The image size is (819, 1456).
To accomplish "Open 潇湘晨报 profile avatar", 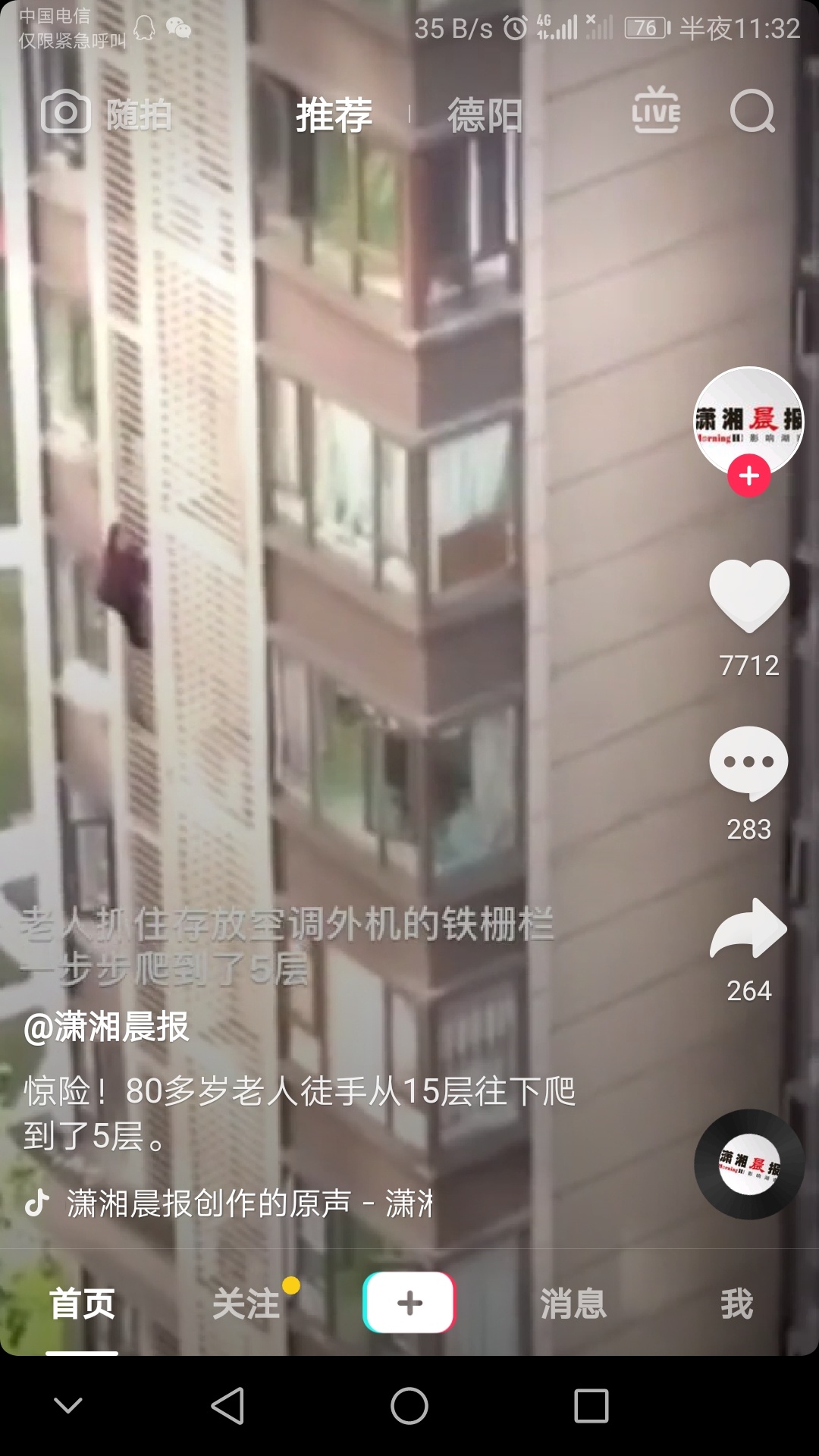I will (748, 421).
